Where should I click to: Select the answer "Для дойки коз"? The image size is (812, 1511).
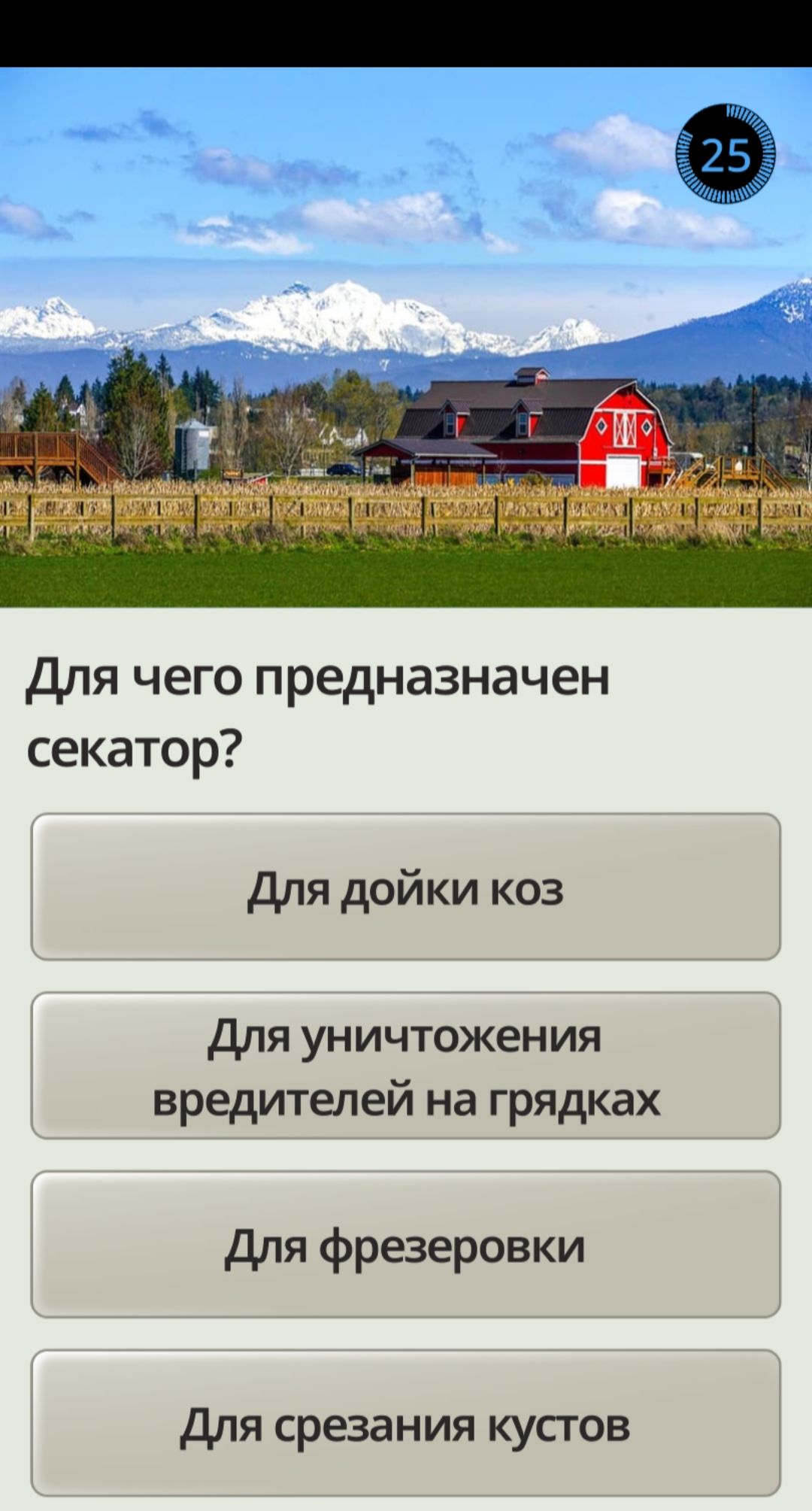[406, 887]
